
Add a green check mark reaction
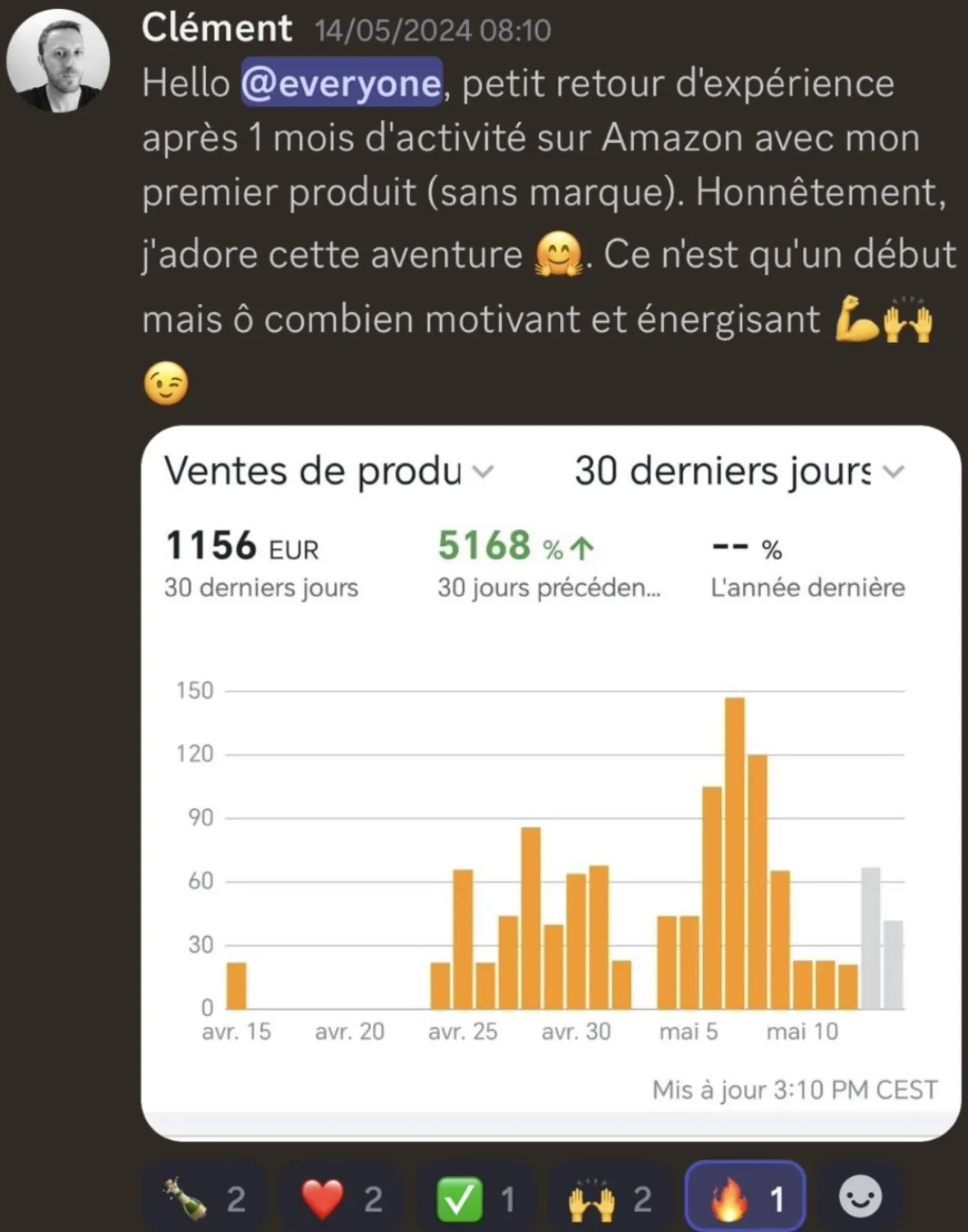(477, 1199)
